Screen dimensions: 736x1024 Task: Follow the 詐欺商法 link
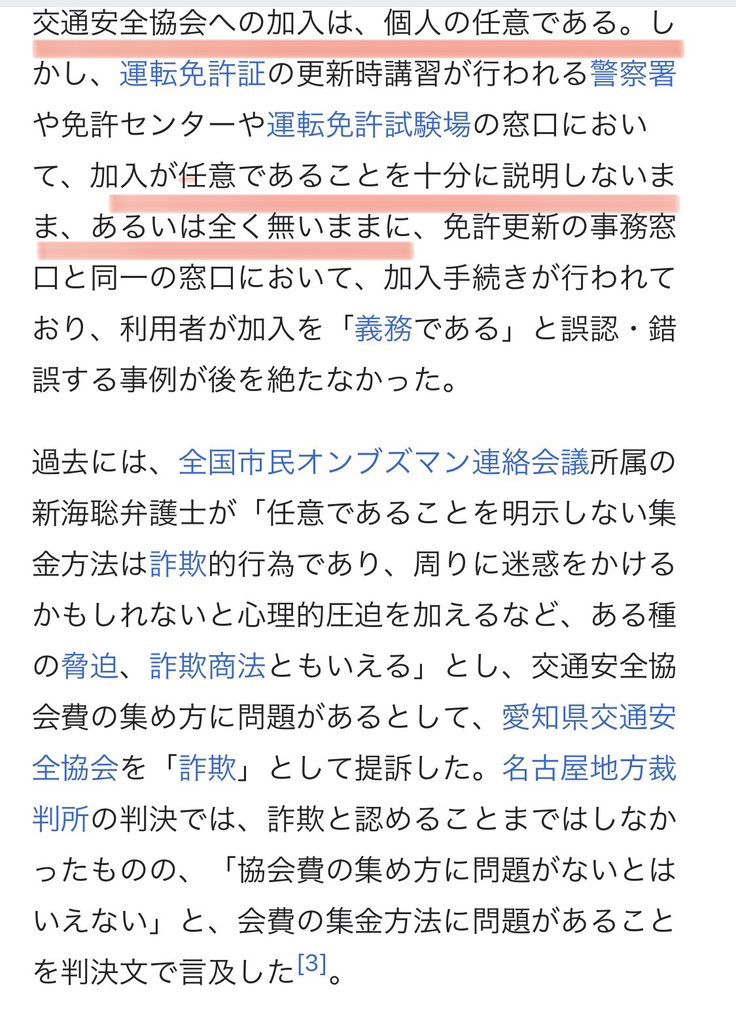pos(208,666)
